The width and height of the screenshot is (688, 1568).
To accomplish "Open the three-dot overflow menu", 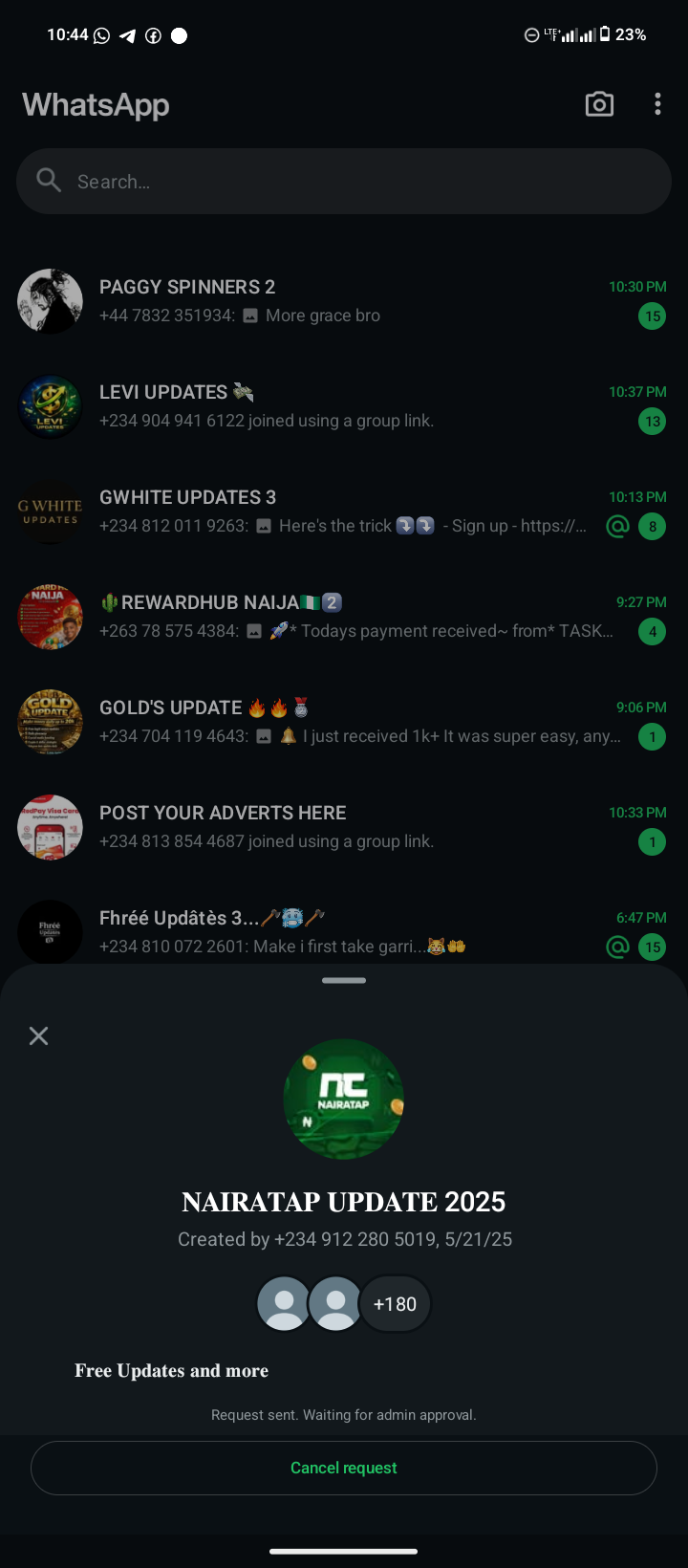I will point(657,104).
